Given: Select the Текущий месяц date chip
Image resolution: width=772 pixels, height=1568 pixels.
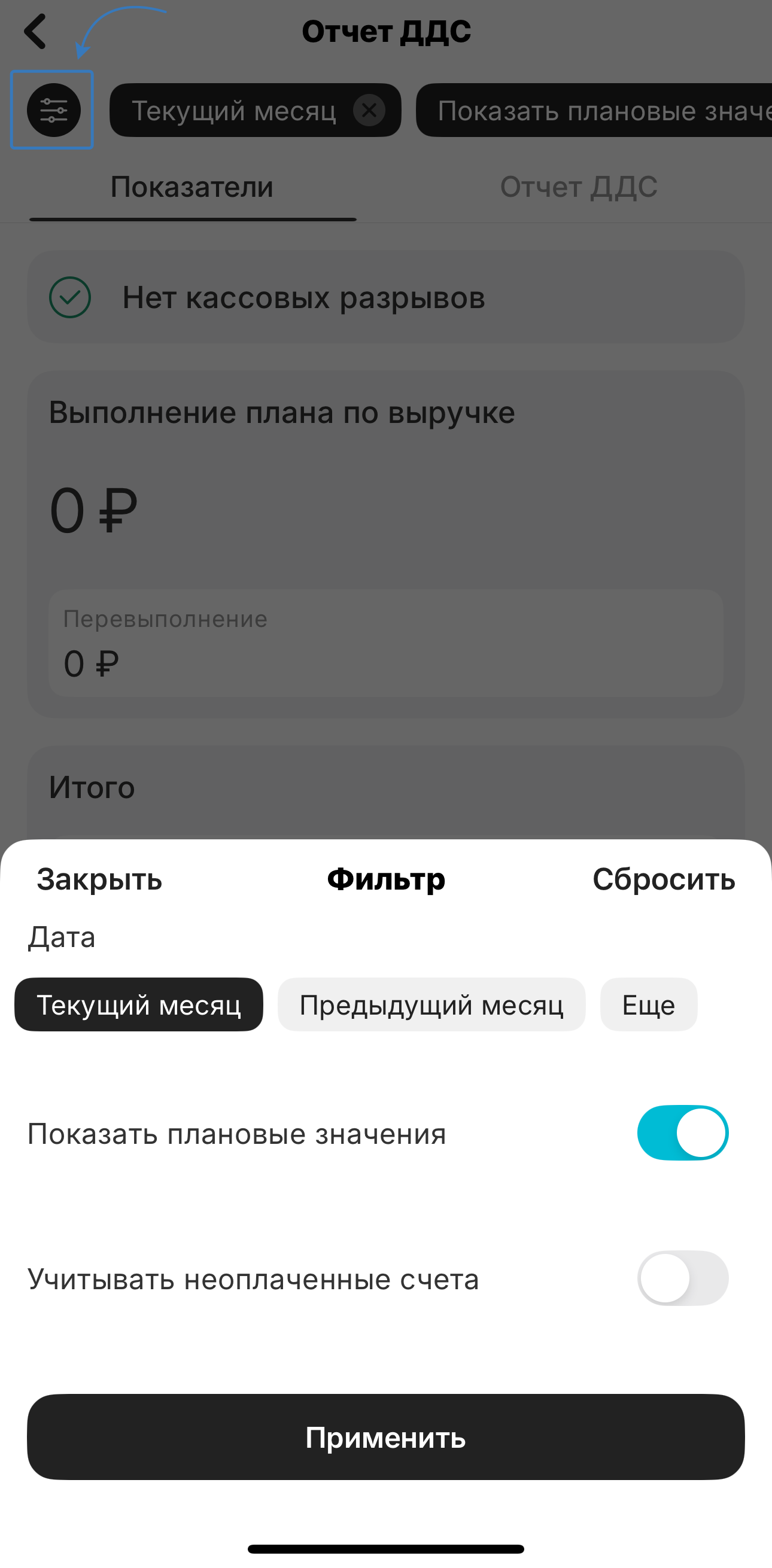Looking at the screenshot, I should click(x=139, y=1005).
